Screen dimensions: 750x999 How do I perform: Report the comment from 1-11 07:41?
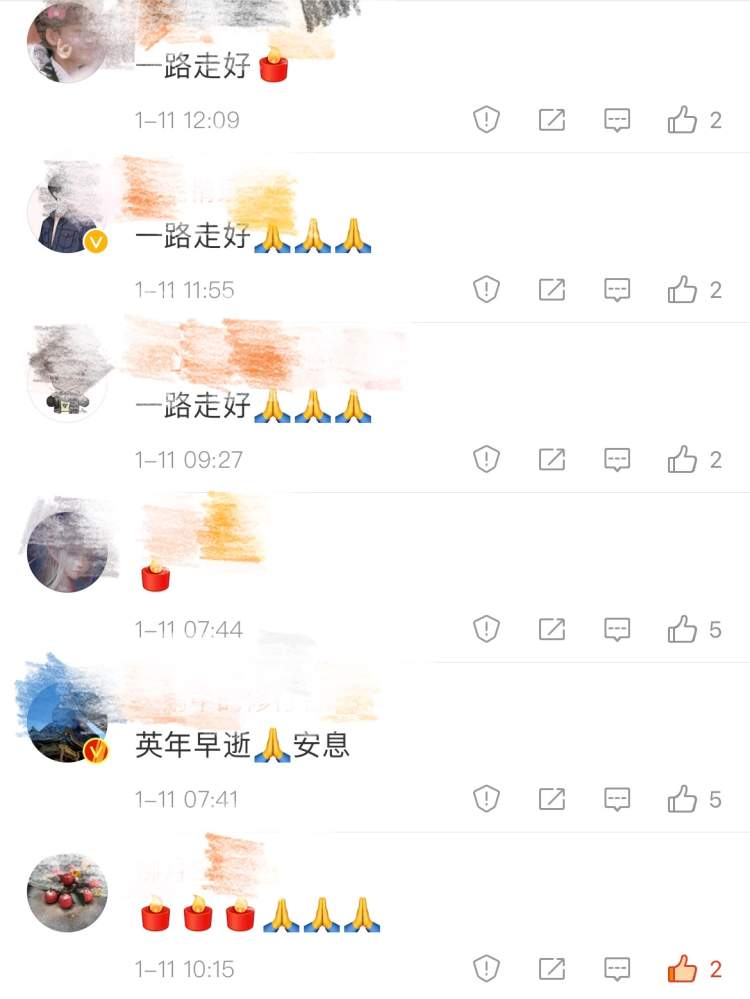(486, 800)
